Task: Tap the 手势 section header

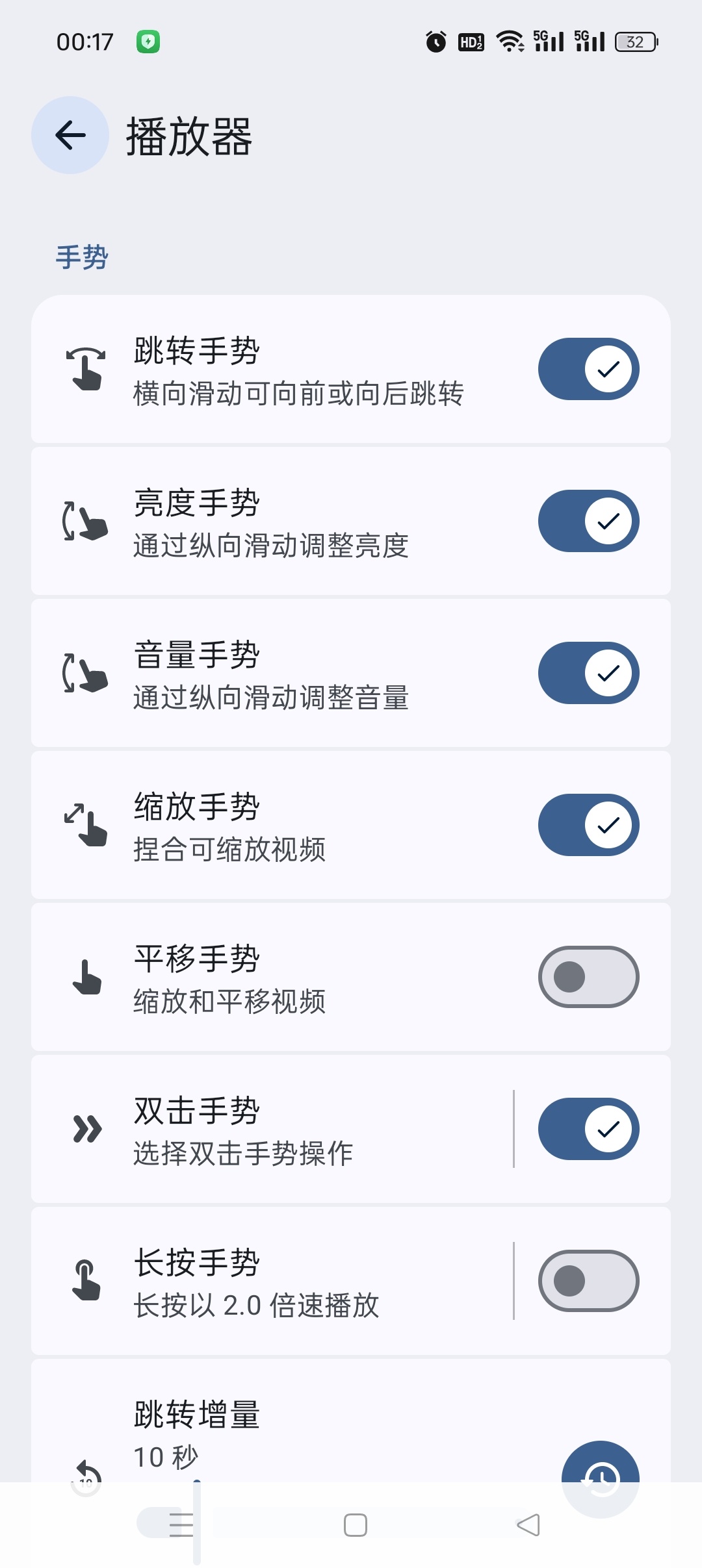Action: (82, 257)
